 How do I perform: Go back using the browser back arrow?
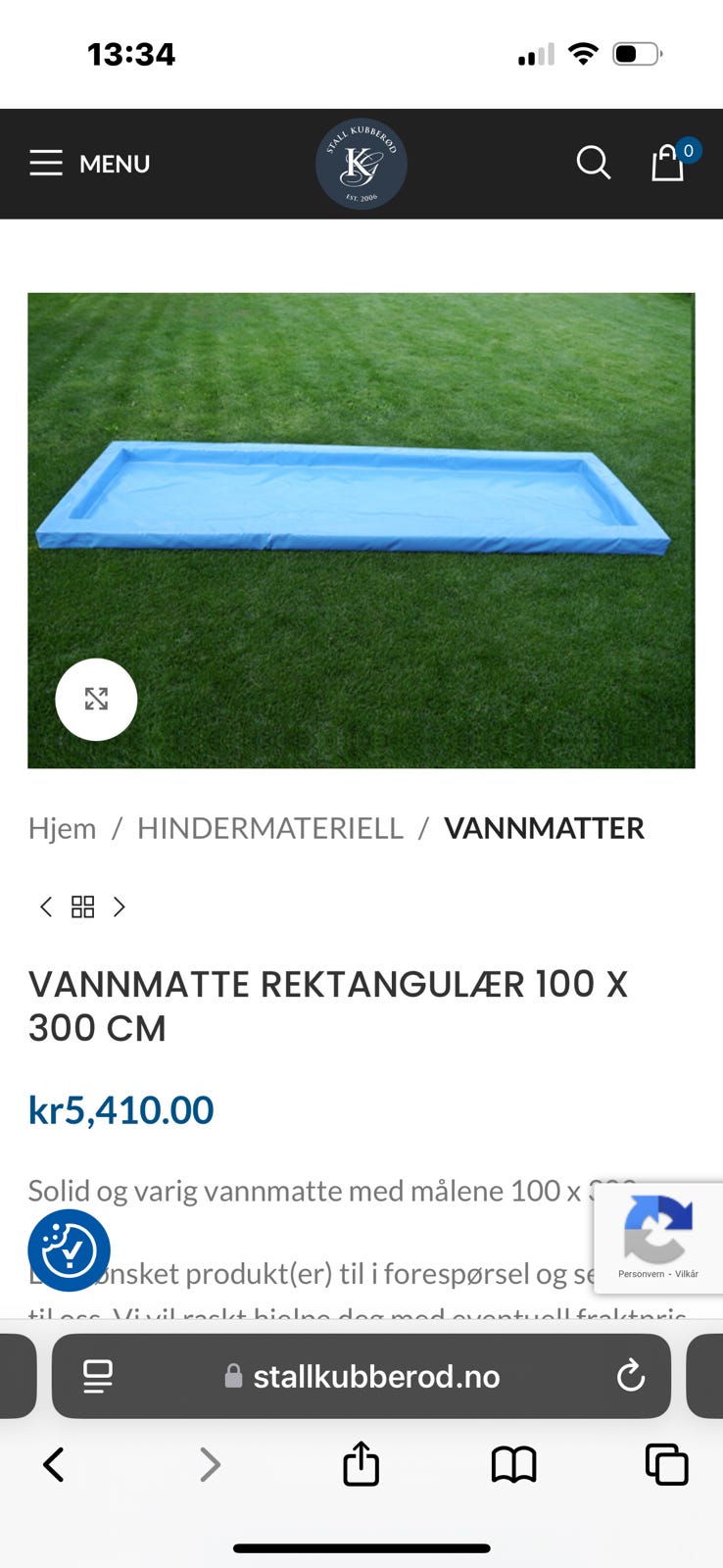point(54,1465)
